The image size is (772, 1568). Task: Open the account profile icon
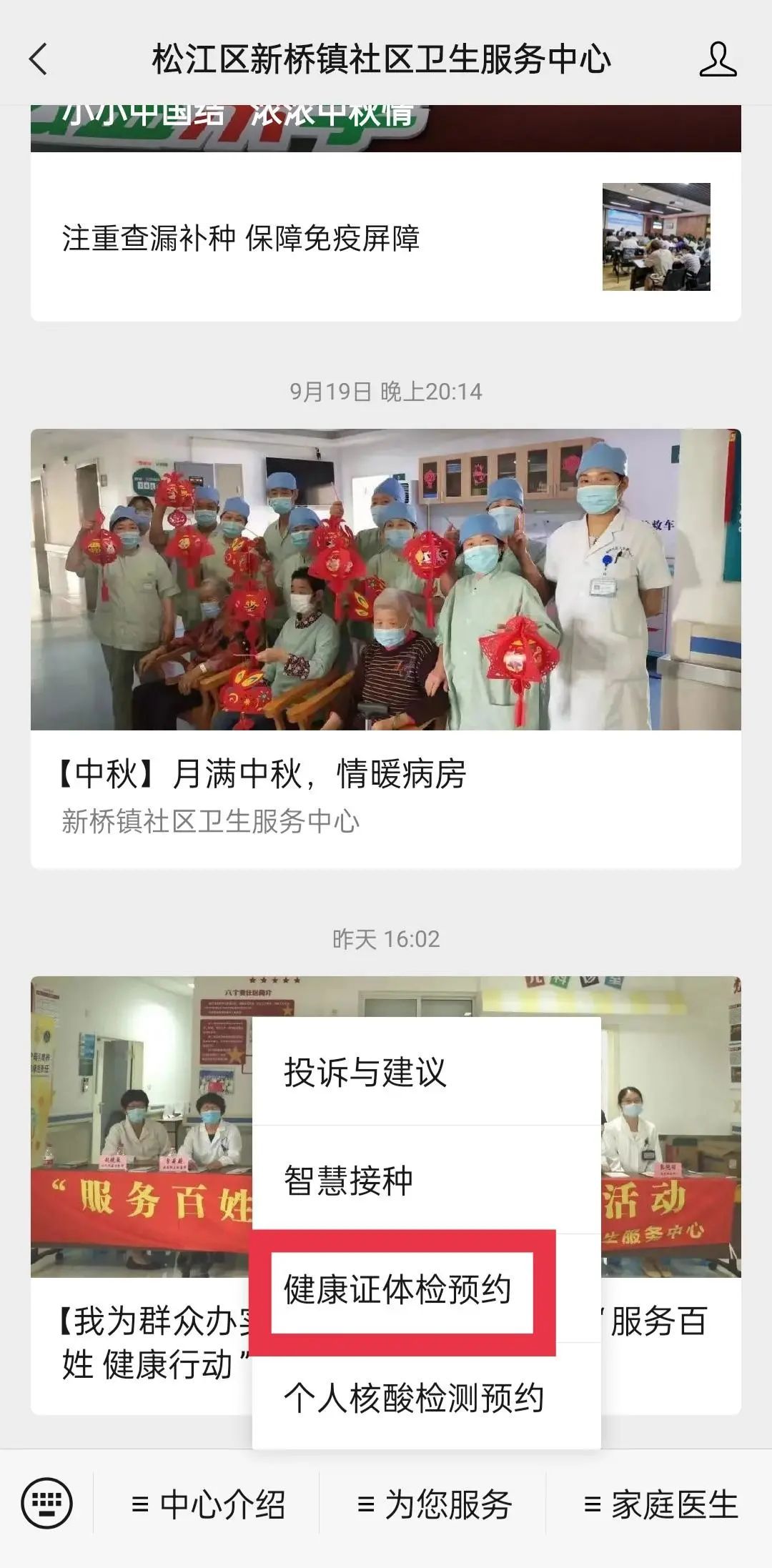[x=717, y=59]
